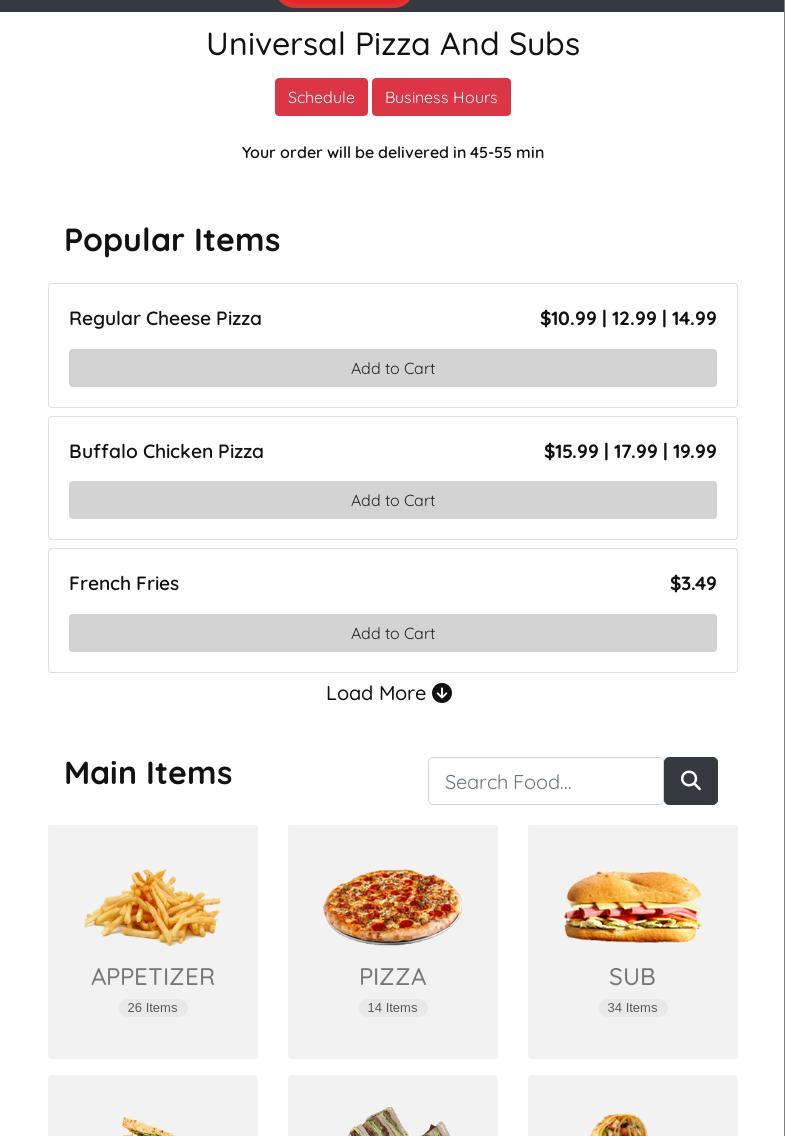Load more popular items
This screenshot has height=1136, width=785.
coord(389,693)
